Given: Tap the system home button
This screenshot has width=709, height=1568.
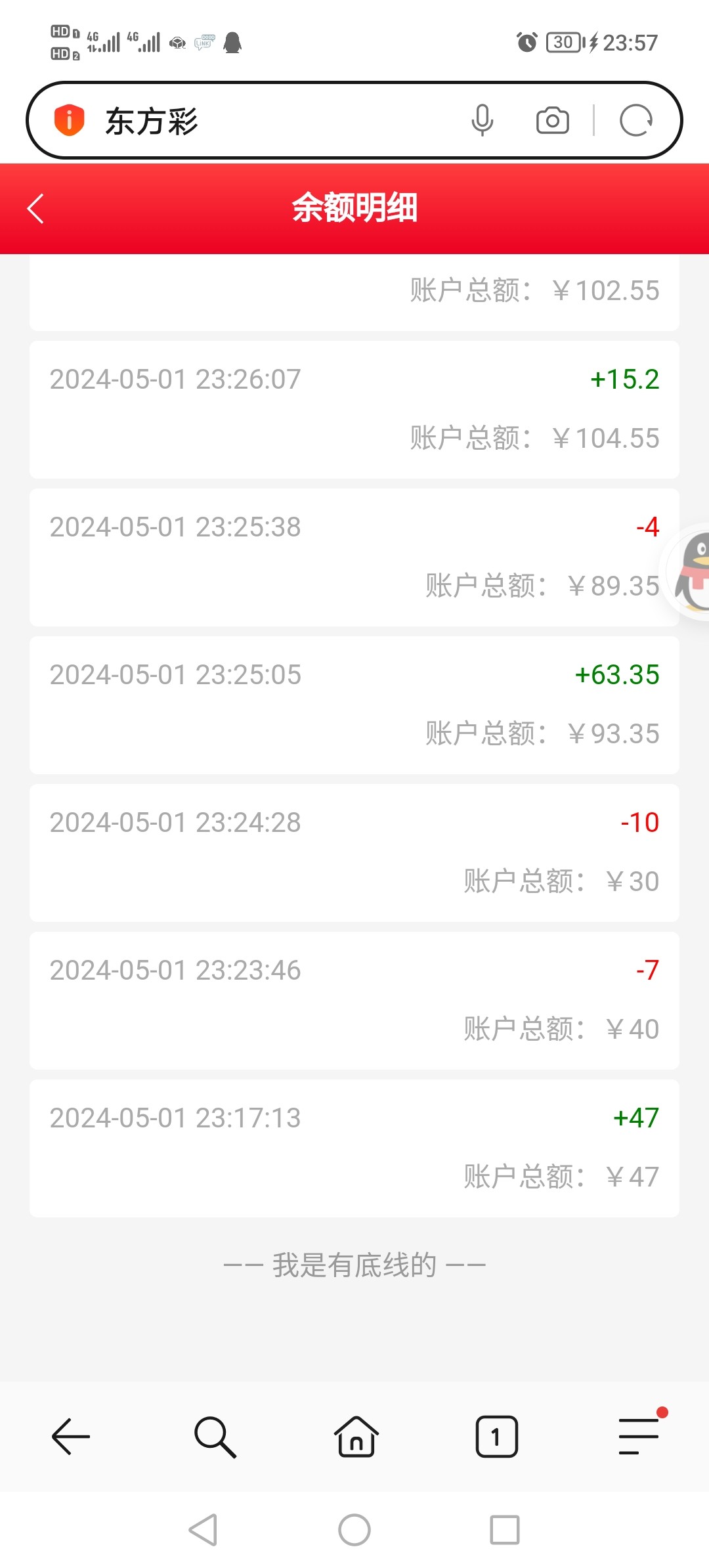Looking at the screenshot, I should [354, 1530].
